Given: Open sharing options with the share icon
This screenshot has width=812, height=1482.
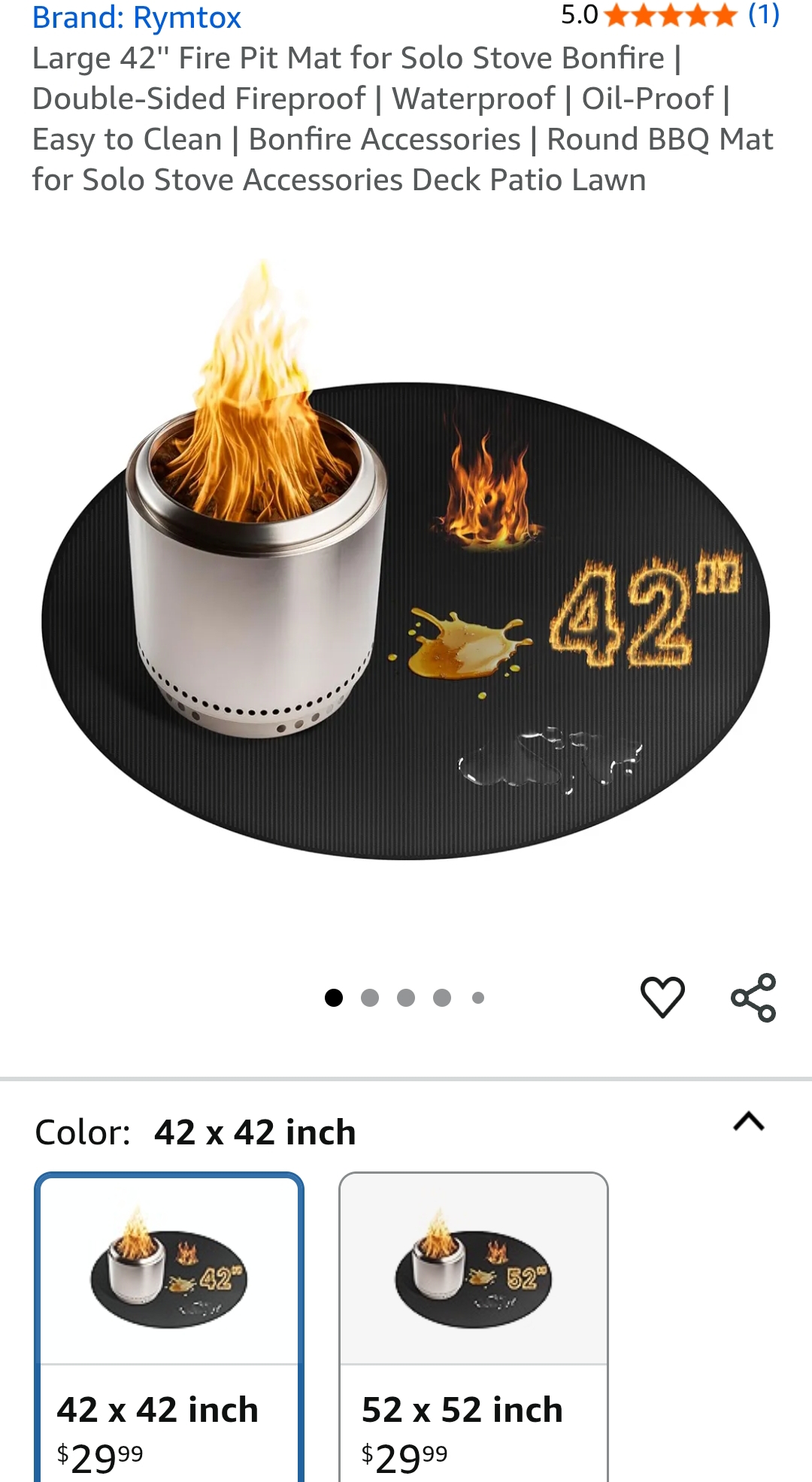Looking at the screenshot, I should point(756,996).
